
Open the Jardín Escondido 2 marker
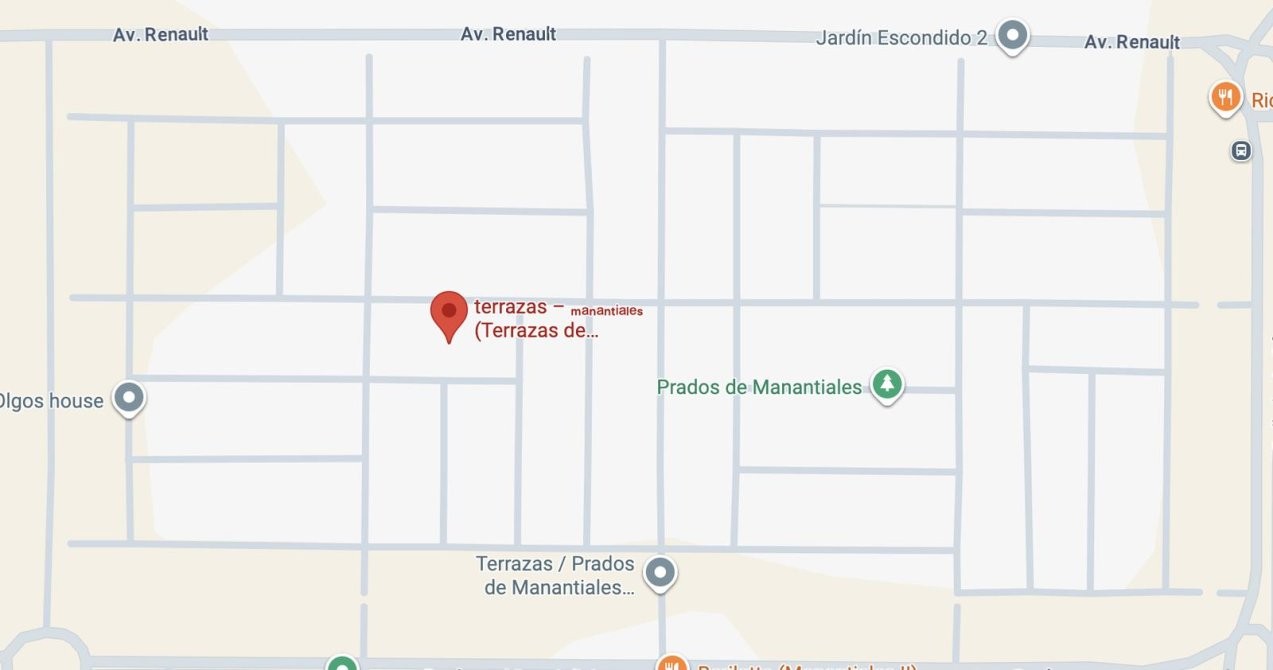(x=1013, y=37)
